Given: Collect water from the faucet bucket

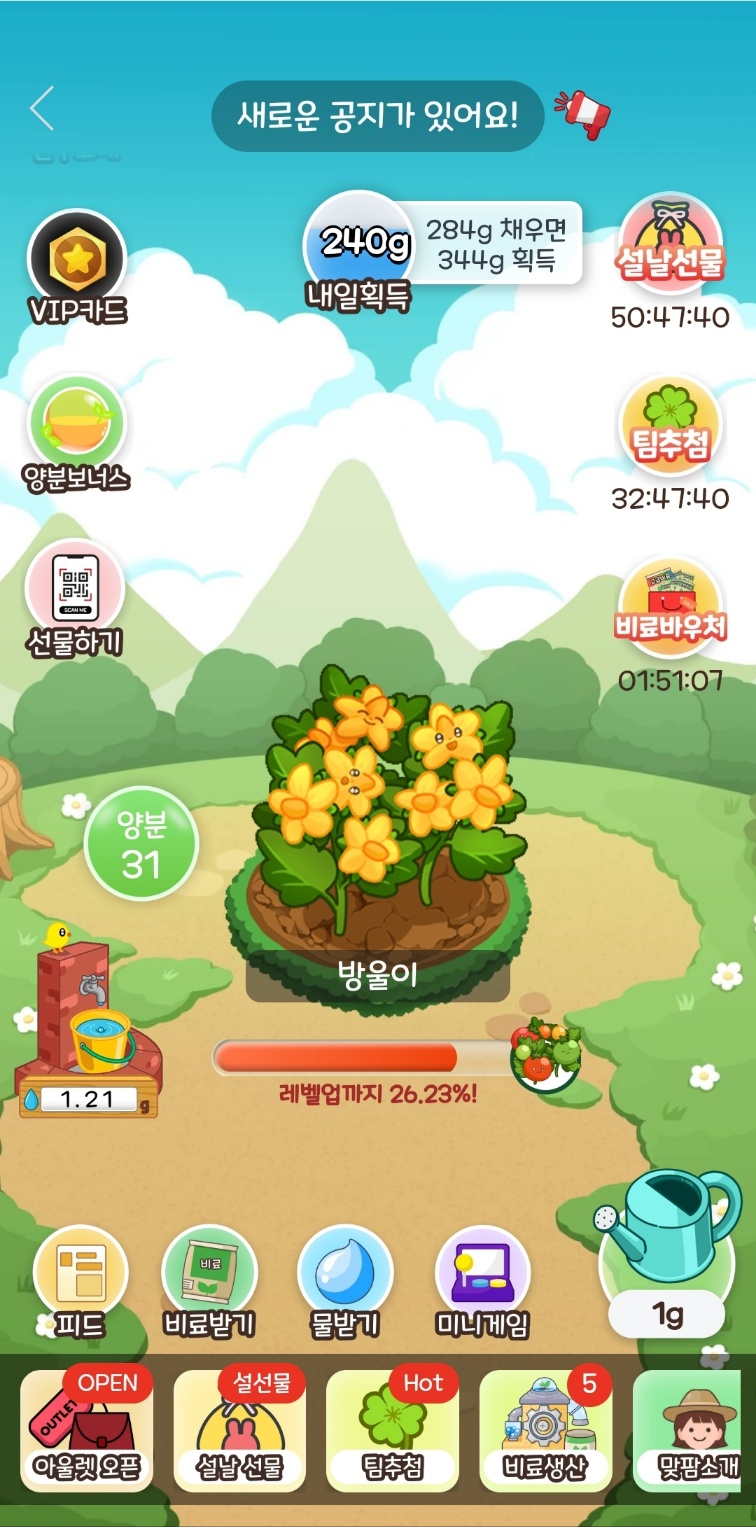Looking at the screenshot, I should pyautogui.click(x=98, y=1038).
